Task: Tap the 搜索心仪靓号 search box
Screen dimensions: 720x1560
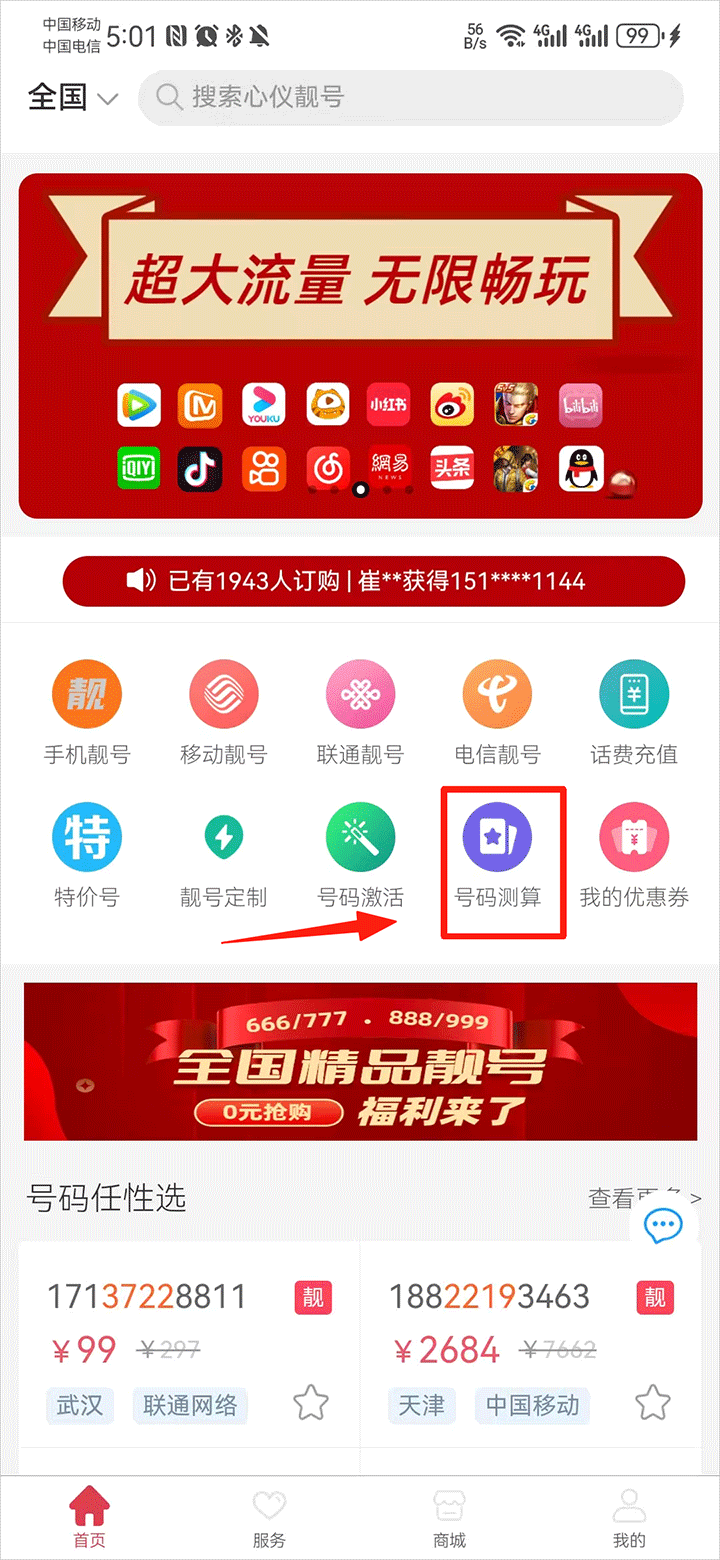Action: click(410, 97)
